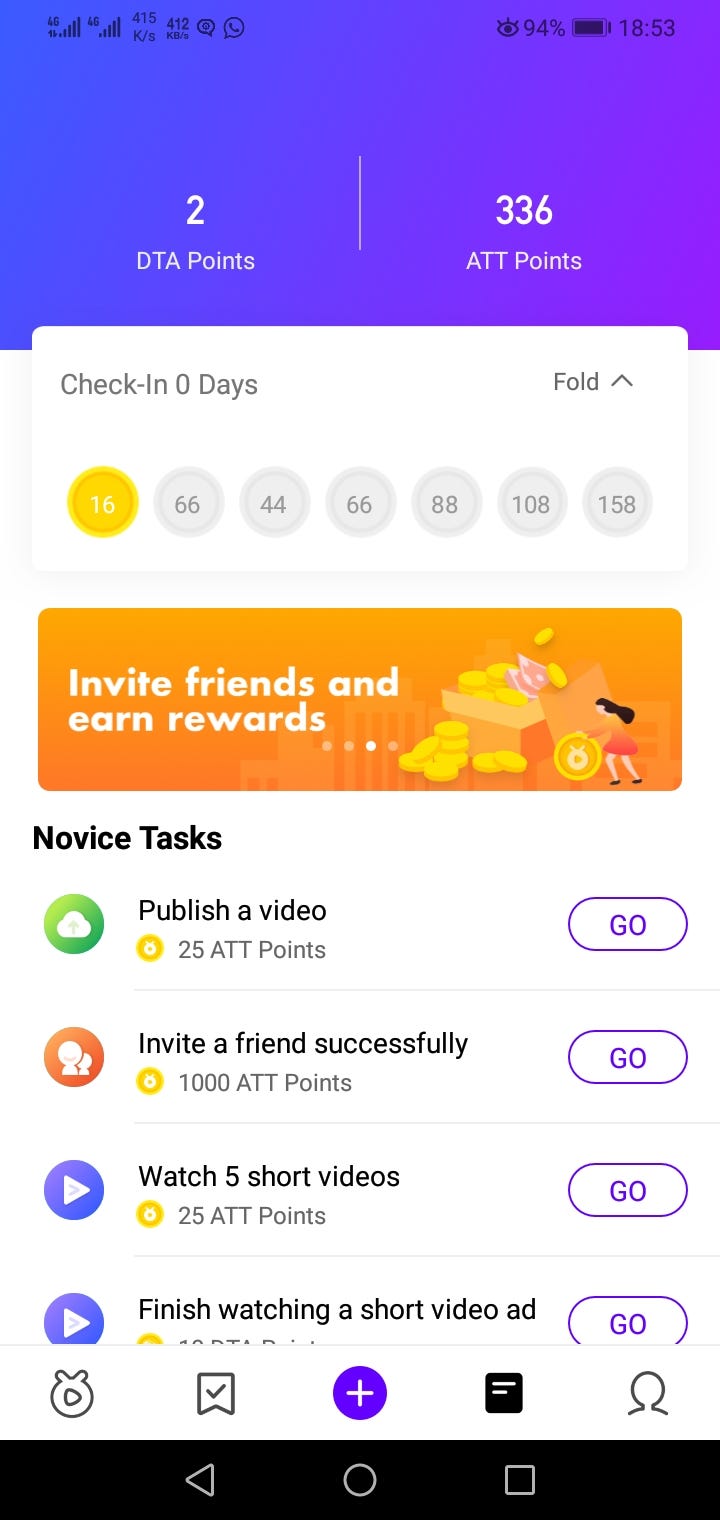Open the feed/notes icon in bottom navigation
Screen dimensions: 720x1520
click(x=504, y=1392)
